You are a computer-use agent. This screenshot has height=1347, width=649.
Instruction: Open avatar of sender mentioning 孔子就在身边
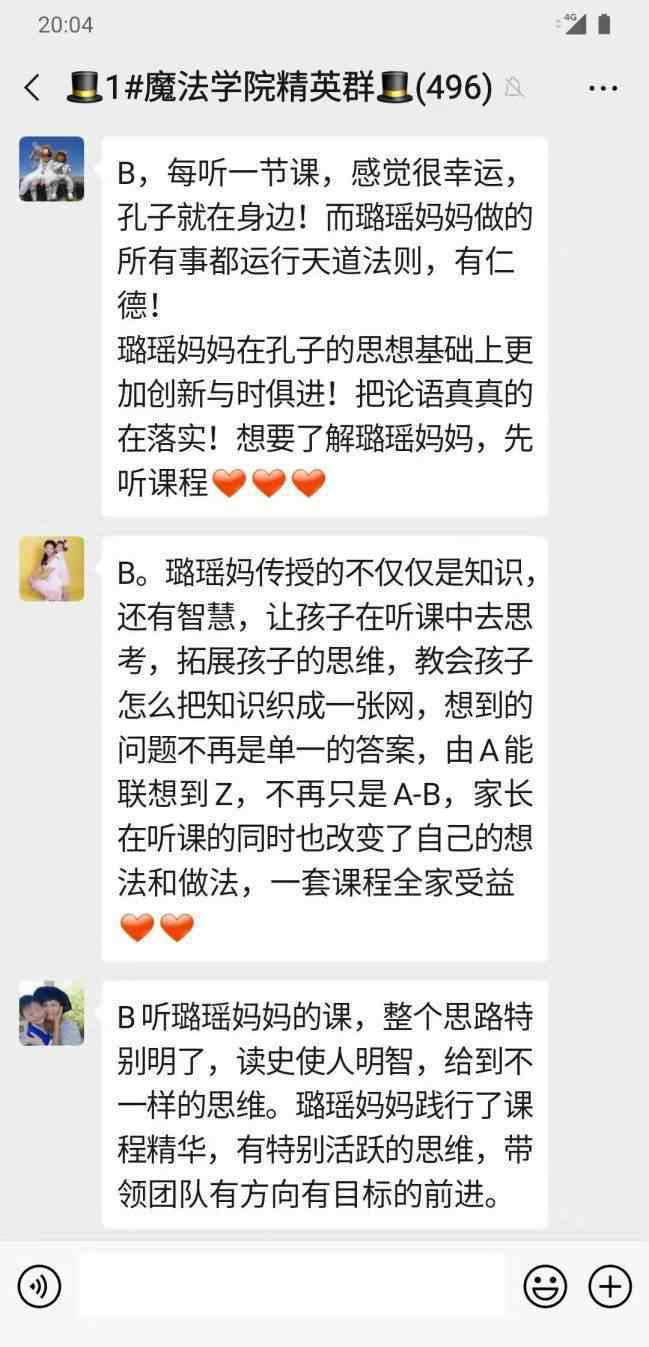[51, 169]
